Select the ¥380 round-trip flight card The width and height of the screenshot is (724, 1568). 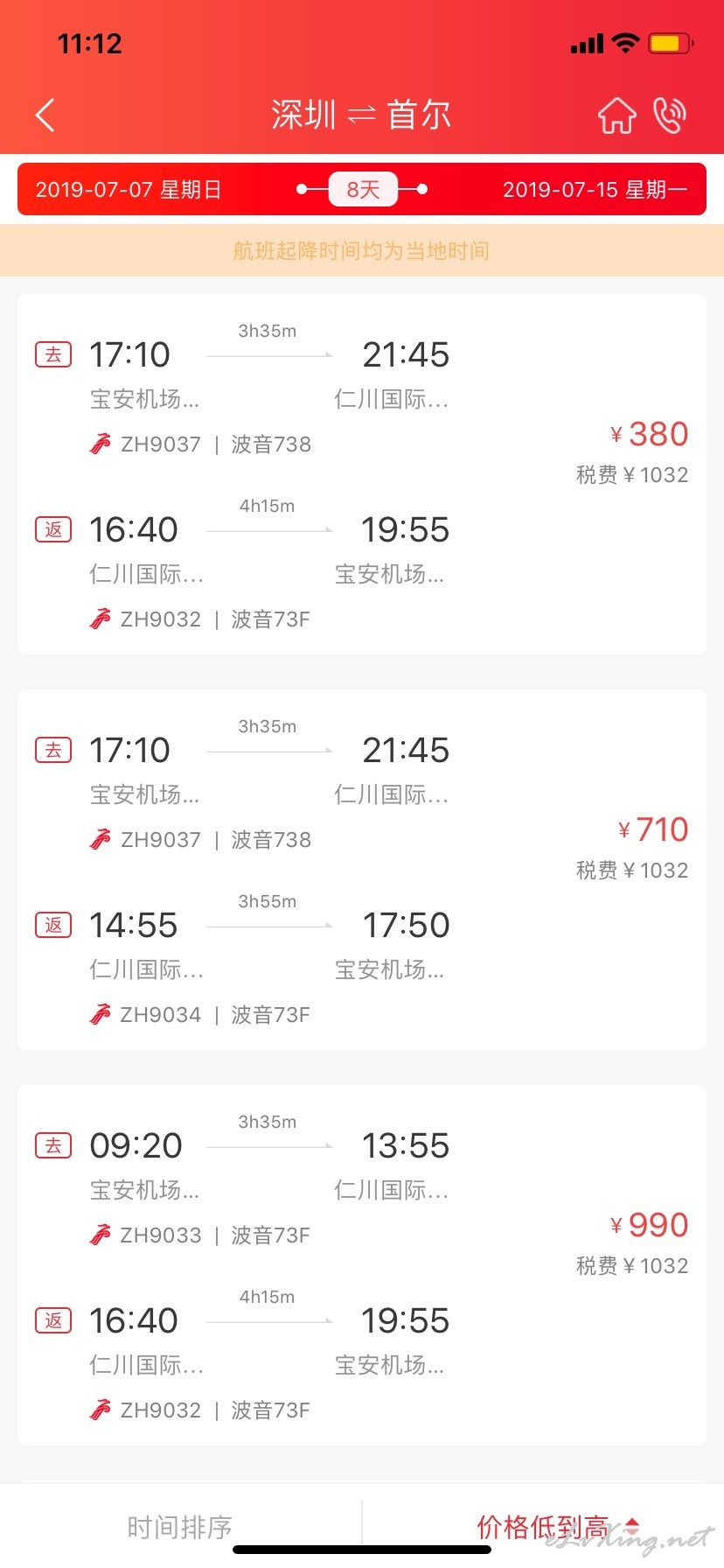click(362, 474)
